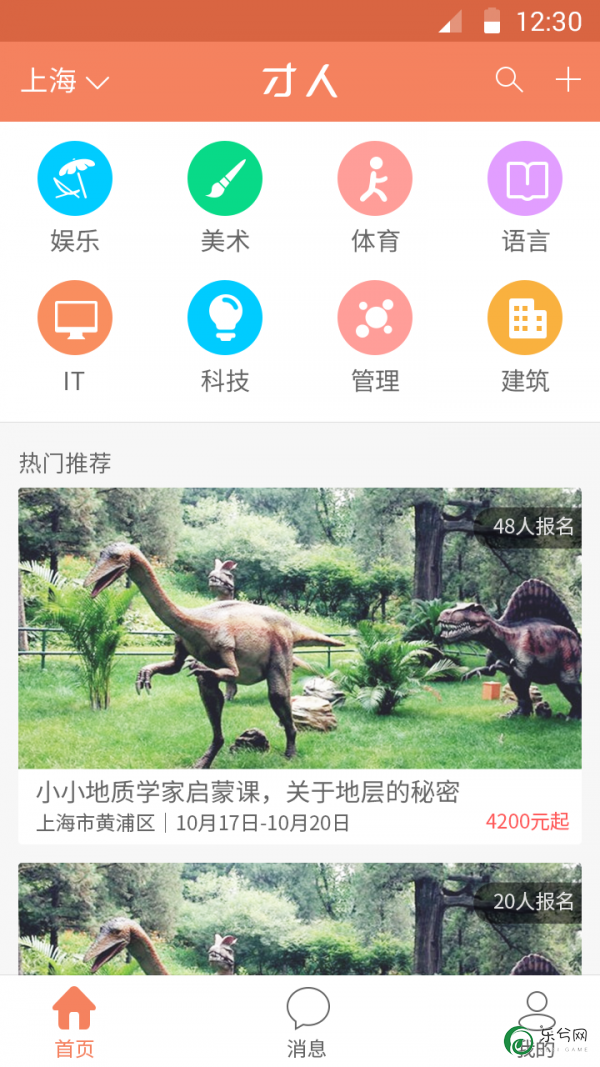
Task: Open the course card with 20人报名
Action: pyautogui.click(x=300, y=919)
